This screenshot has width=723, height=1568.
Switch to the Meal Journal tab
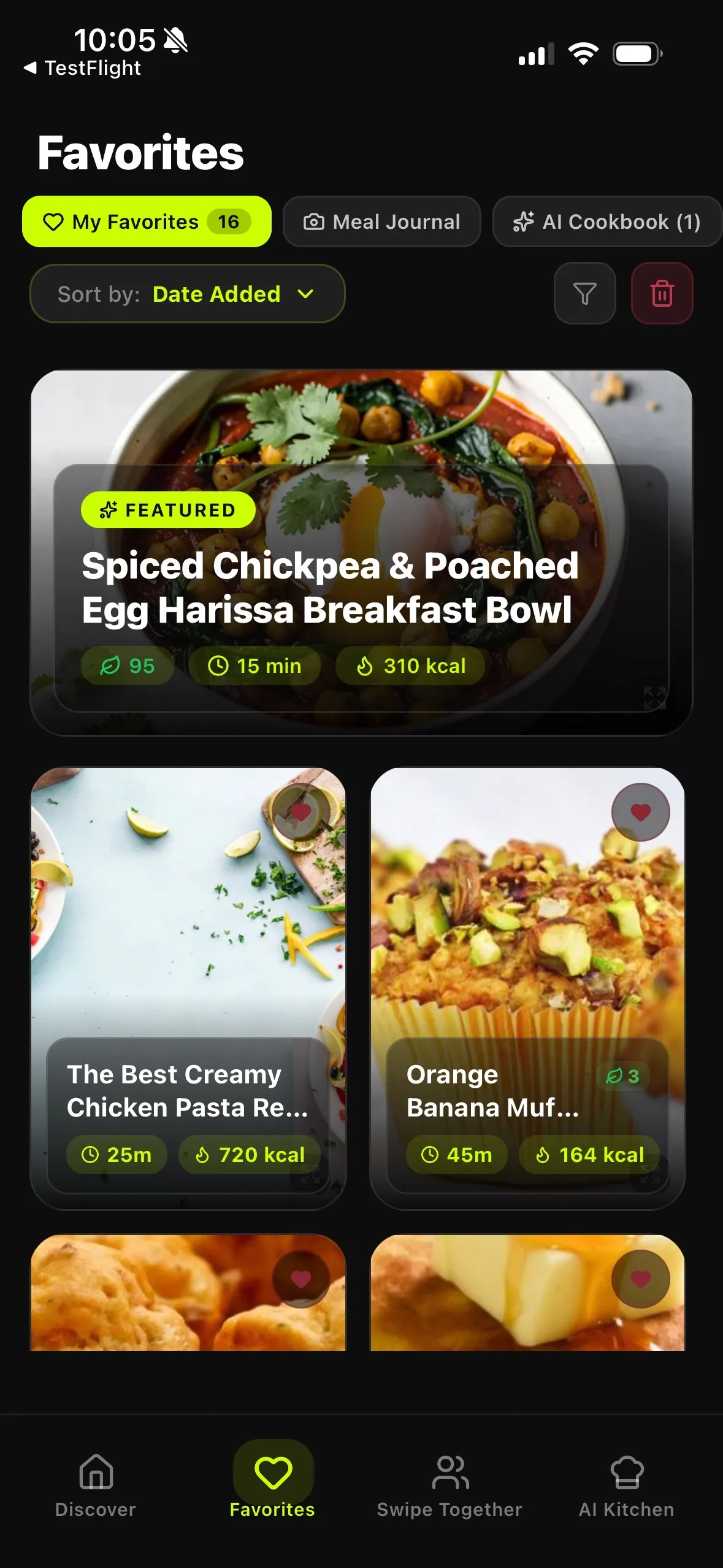click(381, 222)
